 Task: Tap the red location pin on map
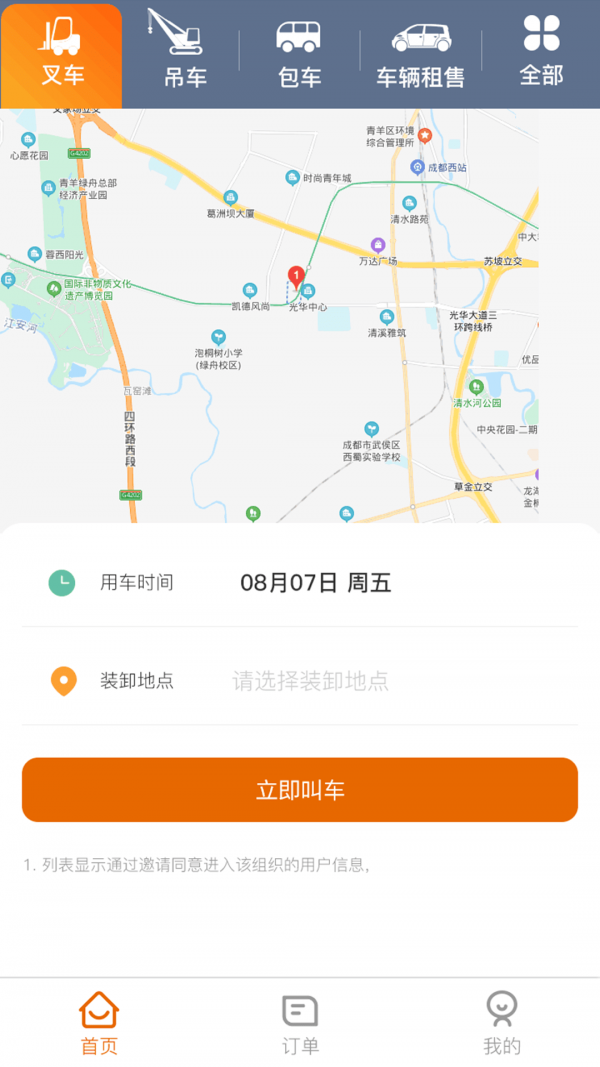tap(295, 277)
